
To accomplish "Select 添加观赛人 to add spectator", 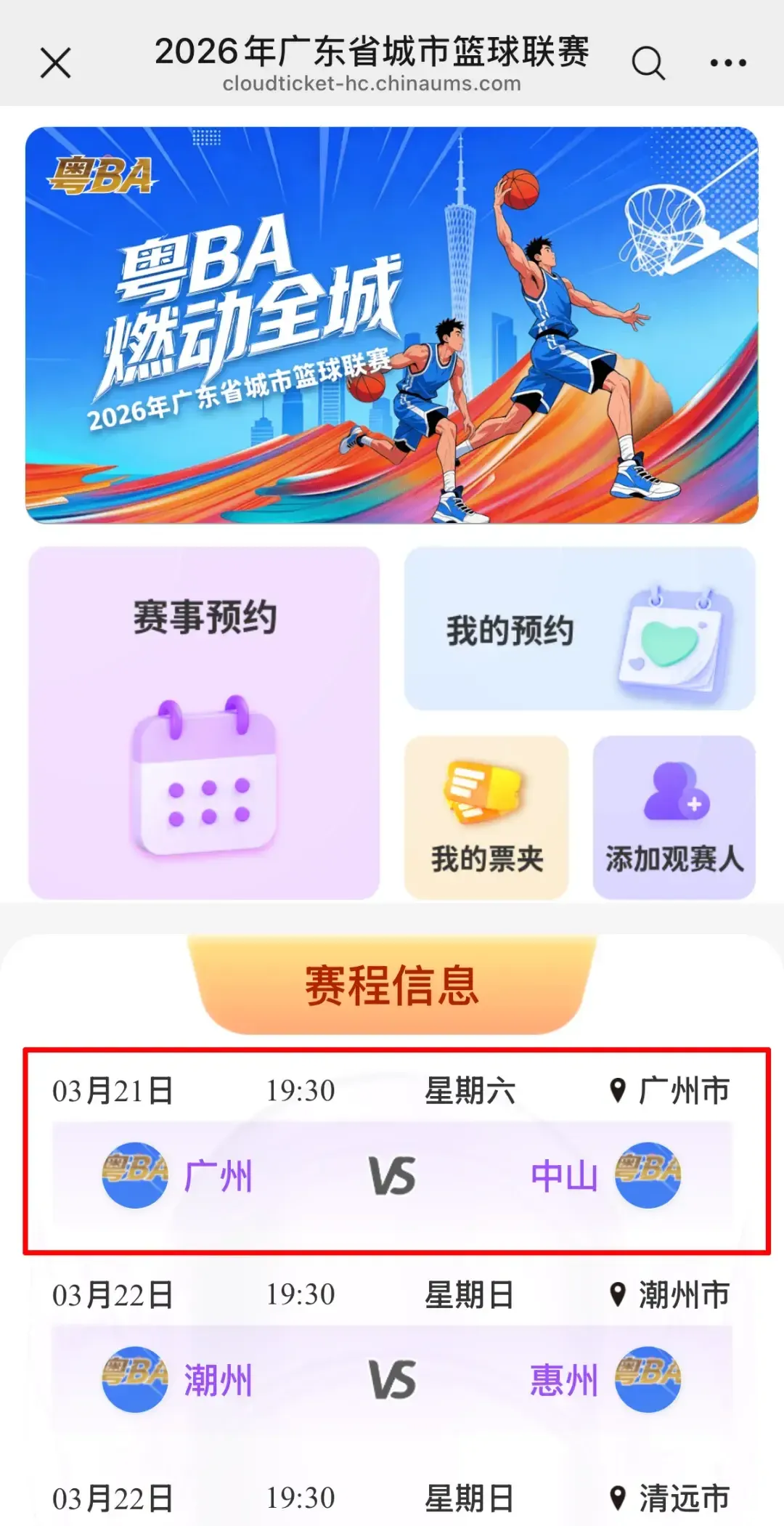I will pos(674,817).
